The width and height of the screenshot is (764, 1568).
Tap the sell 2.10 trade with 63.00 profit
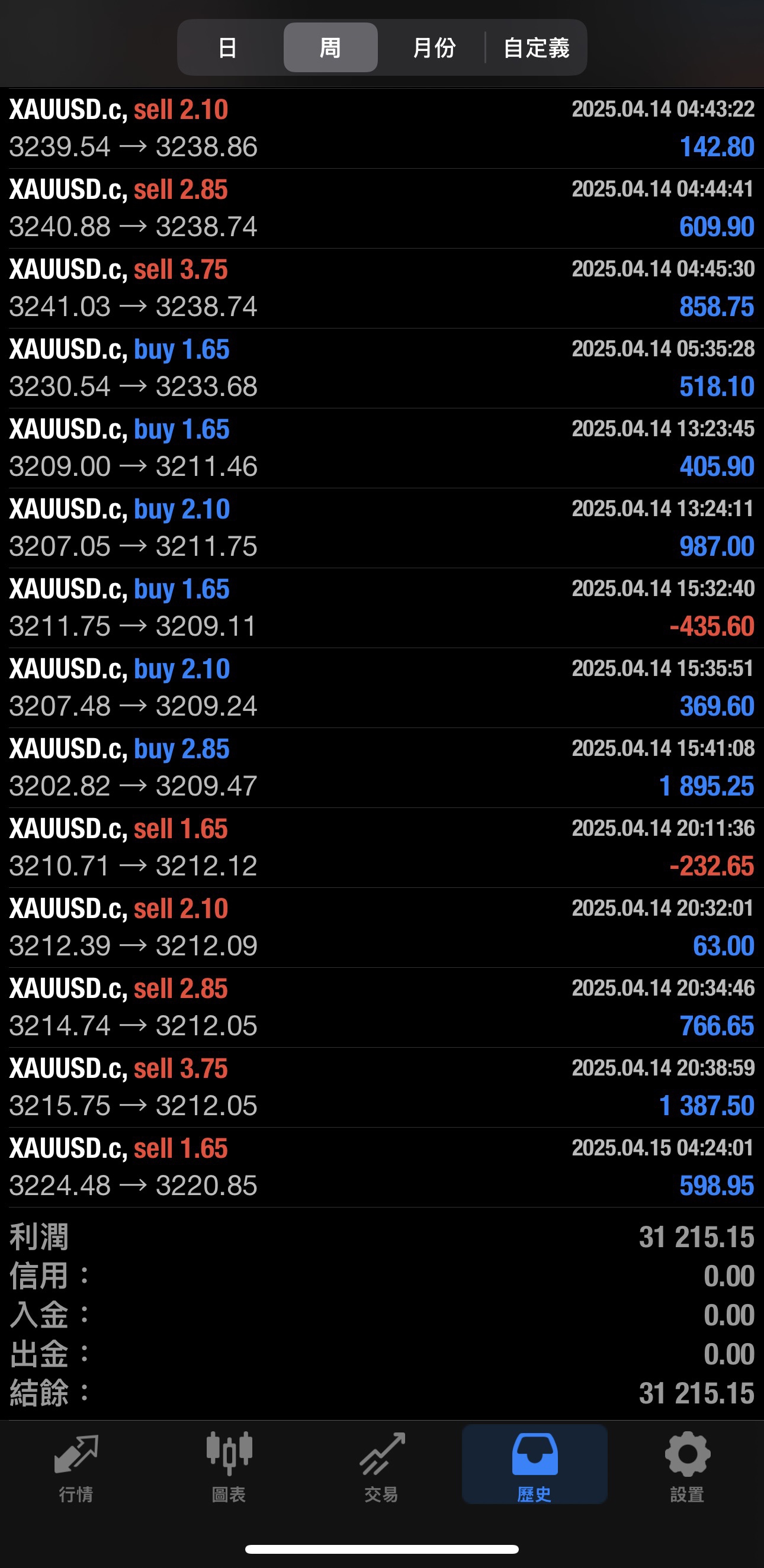click(382, 927)
